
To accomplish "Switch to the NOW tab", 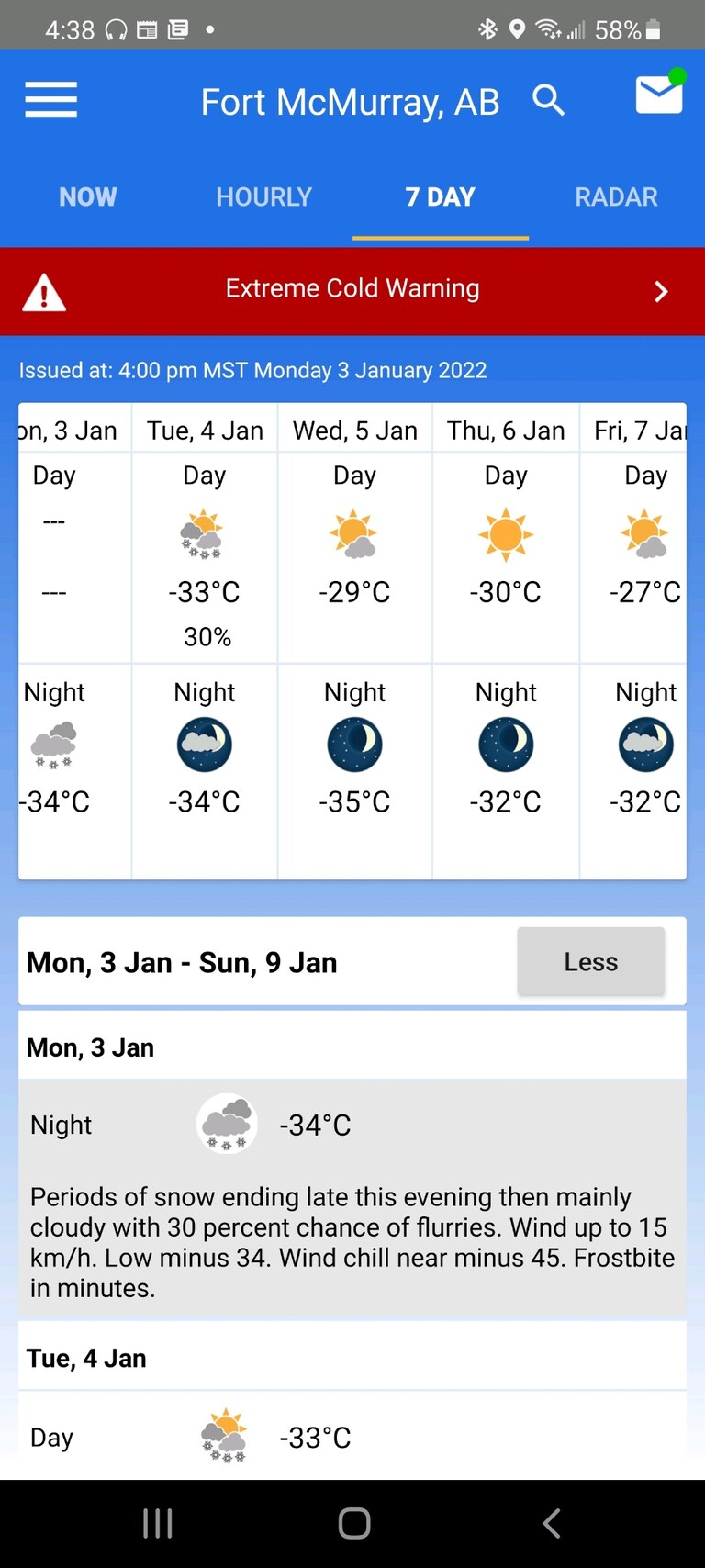I will [x=88, y=196].
